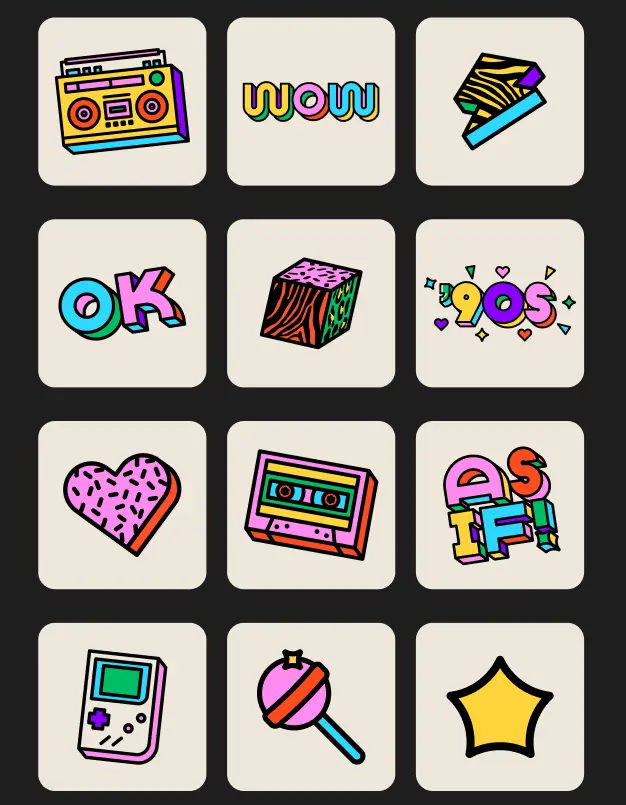Select the animal-print cube sticker

click(311, 303)
